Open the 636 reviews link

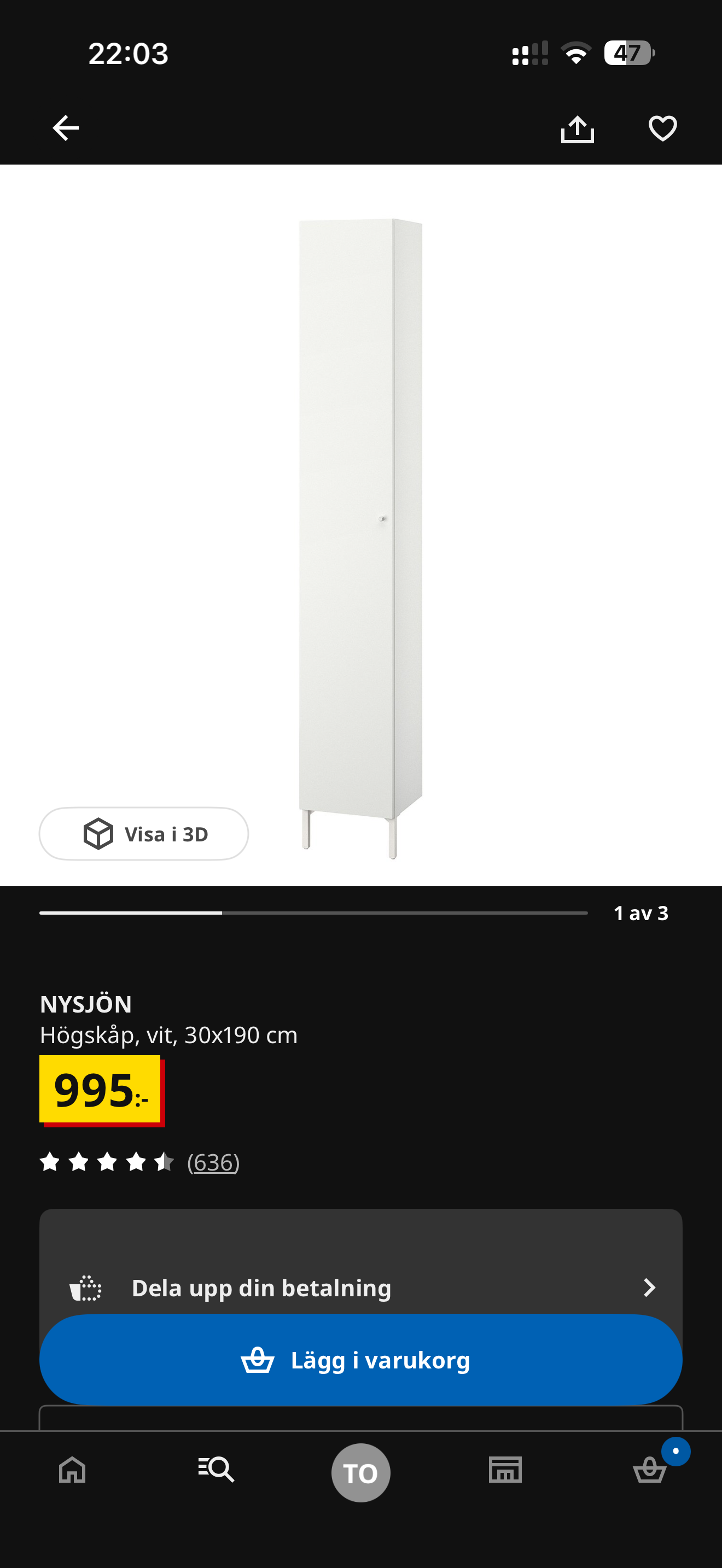point(213,1162)
